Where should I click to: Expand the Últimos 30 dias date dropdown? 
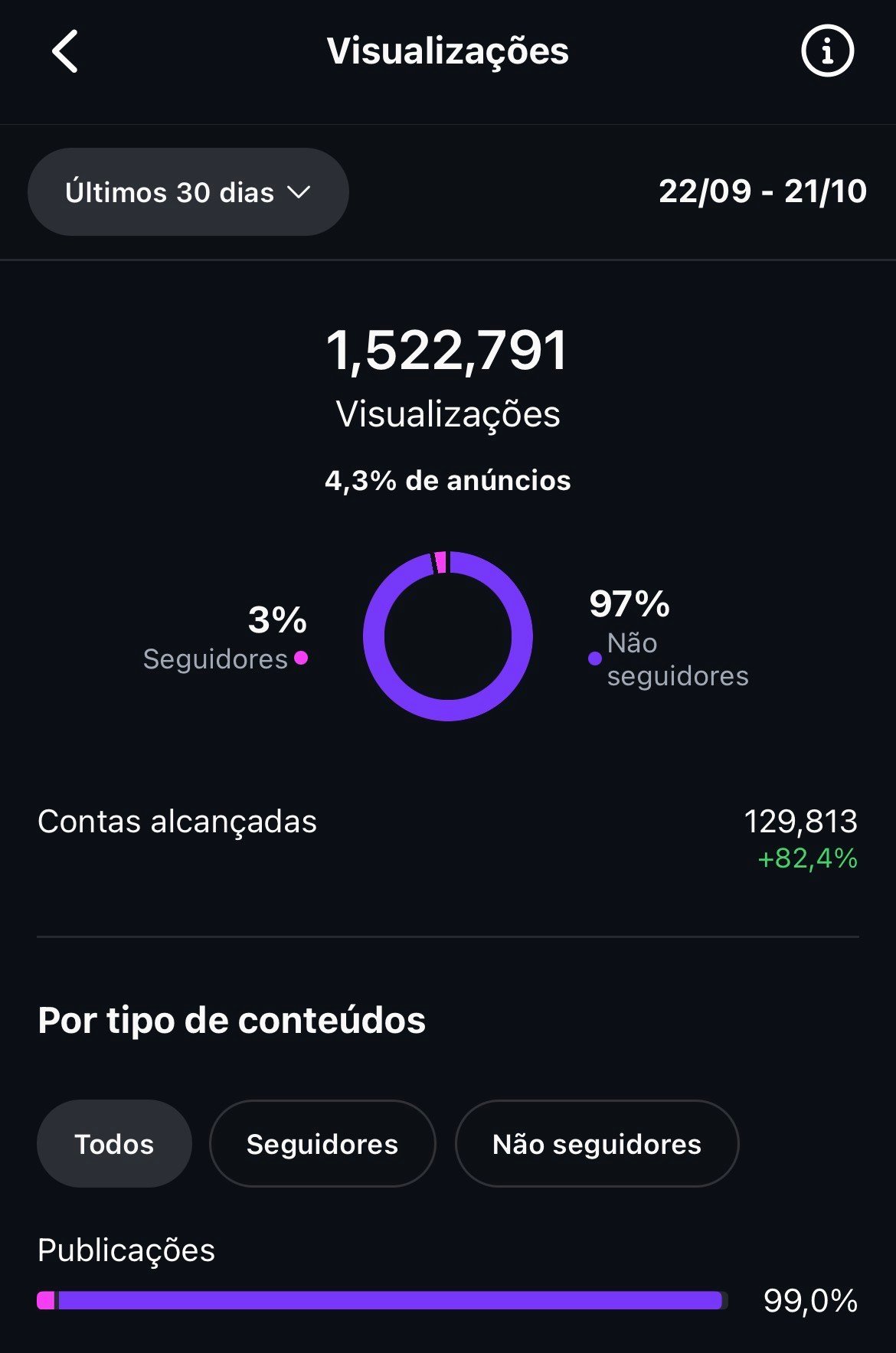188,192
